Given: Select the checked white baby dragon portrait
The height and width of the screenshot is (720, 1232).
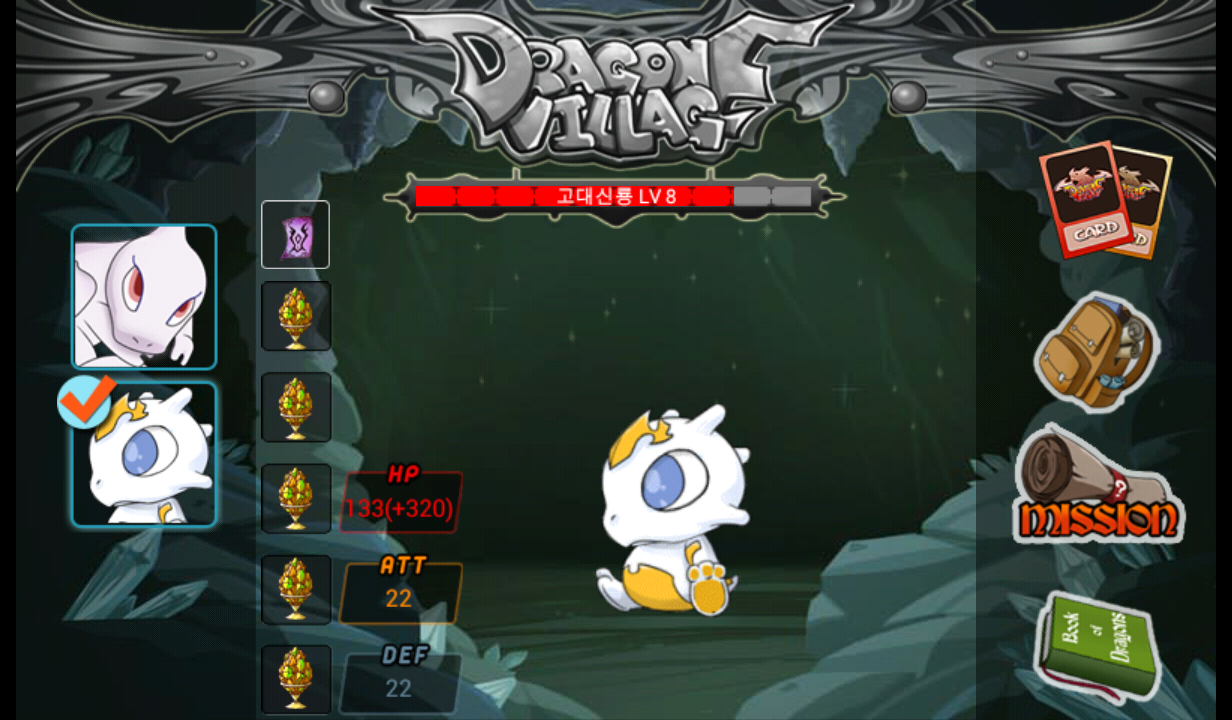Looking at the screenshot, I should (144, 455).
